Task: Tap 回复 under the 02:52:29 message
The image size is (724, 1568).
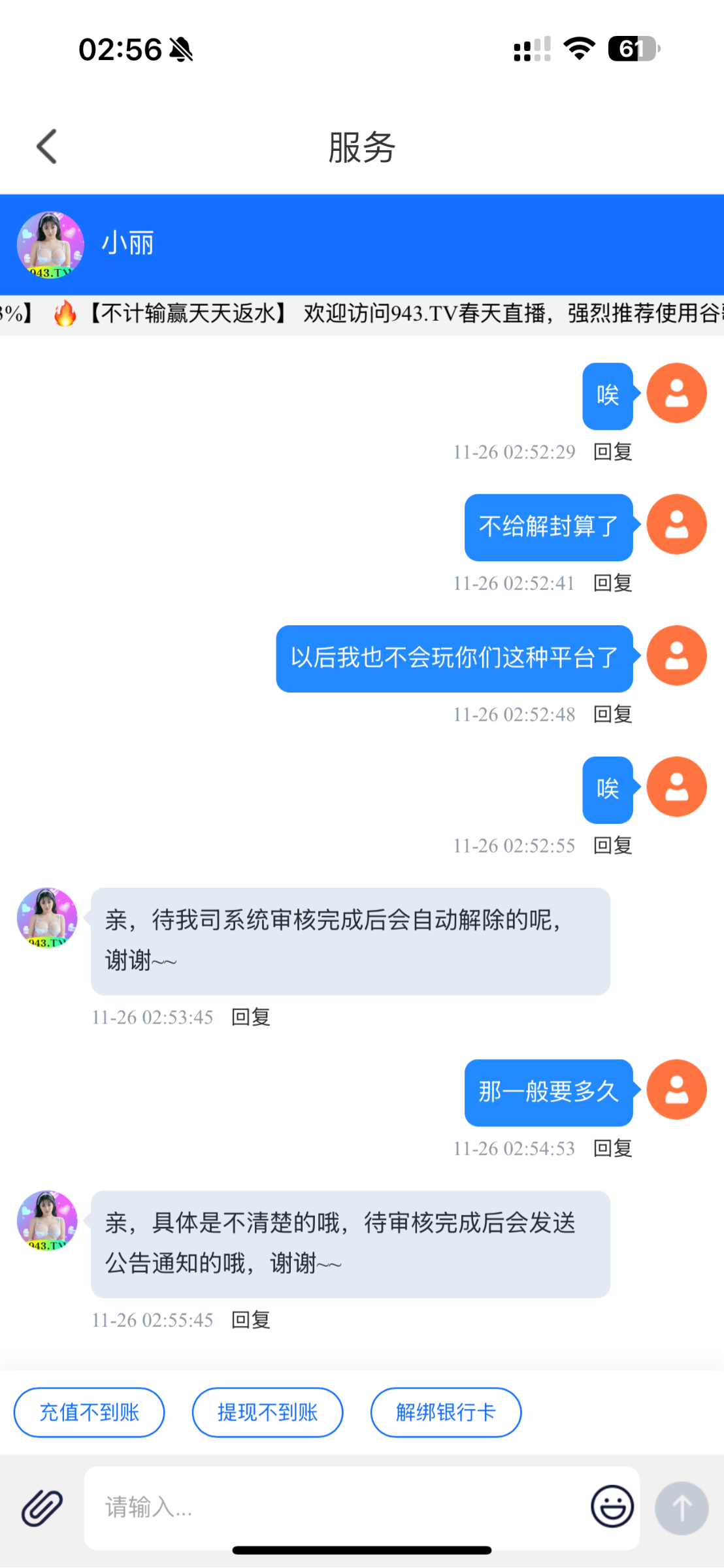Action: coord(612,452)
